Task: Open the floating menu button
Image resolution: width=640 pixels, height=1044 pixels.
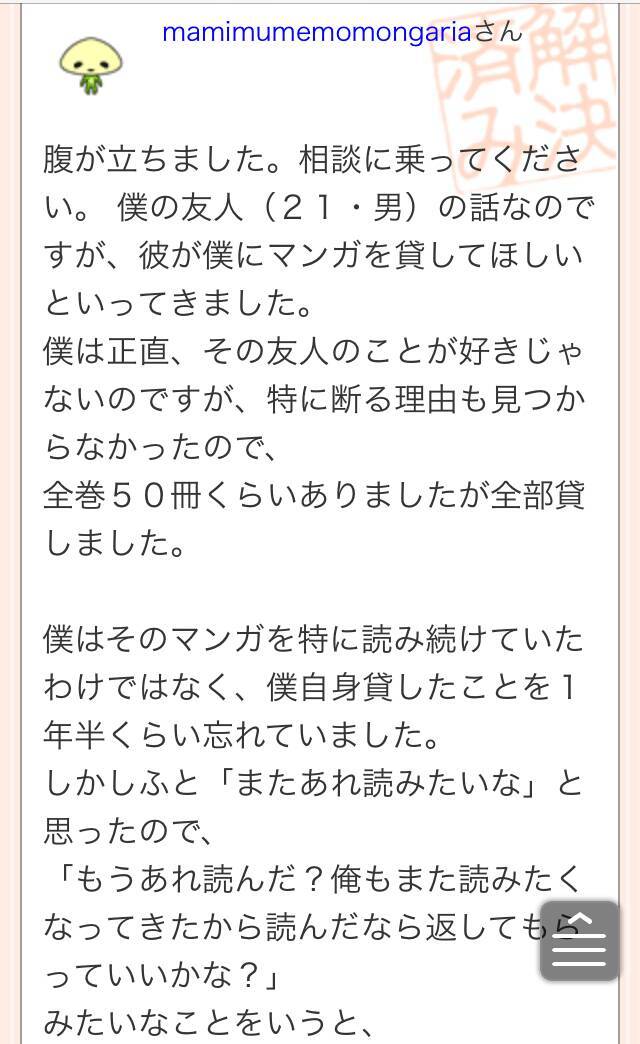Action: [579, 940]
